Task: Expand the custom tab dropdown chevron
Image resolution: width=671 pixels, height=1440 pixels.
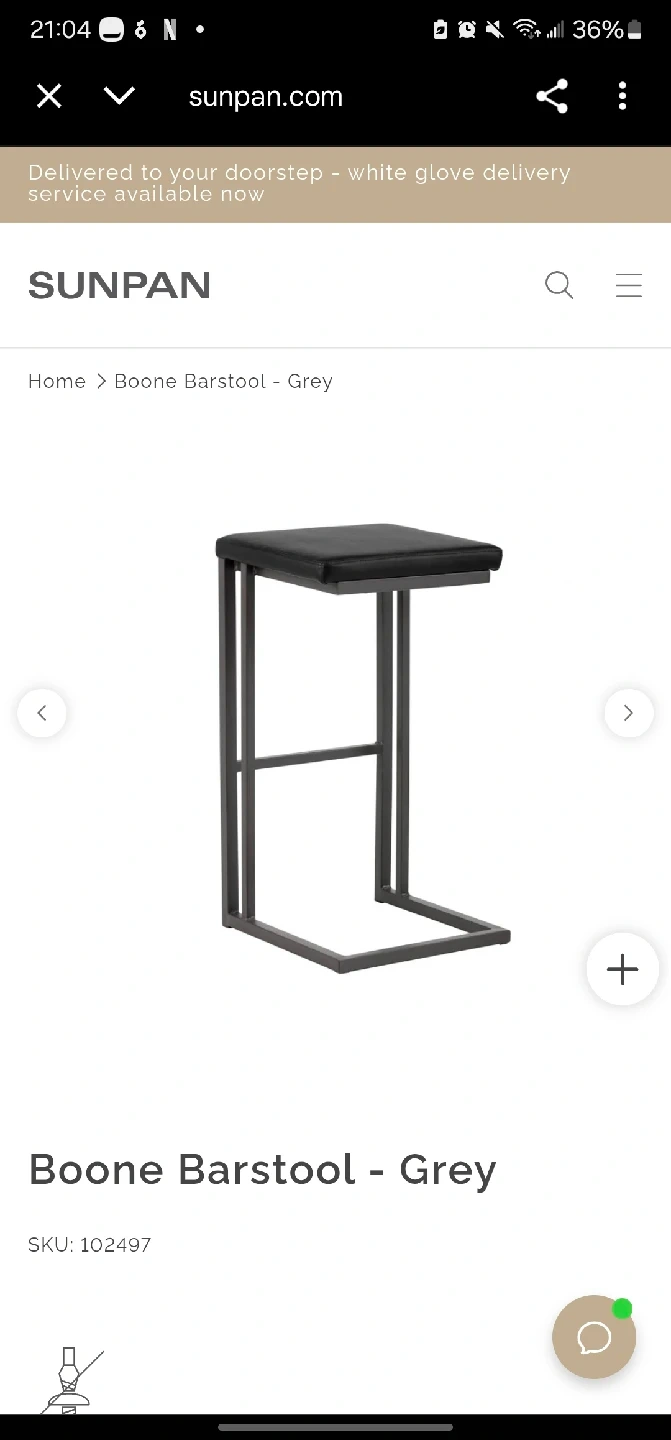Action: click(x=119, y=96)
